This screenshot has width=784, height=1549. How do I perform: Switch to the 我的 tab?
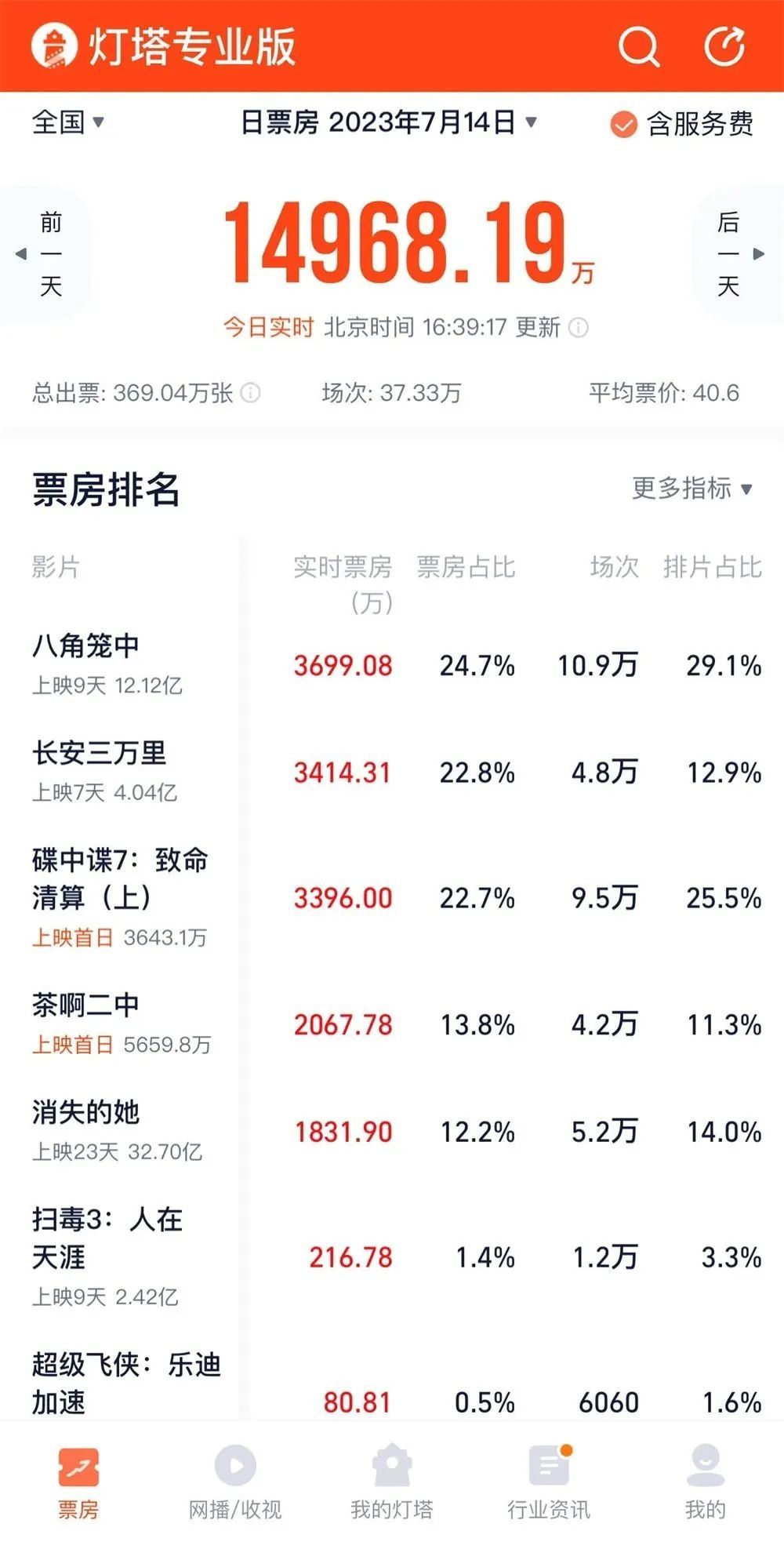(x=705, y=1481)
